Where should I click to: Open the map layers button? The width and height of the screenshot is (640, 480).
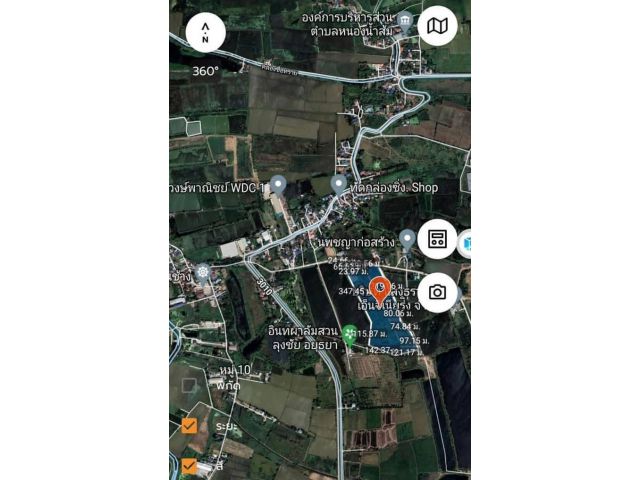(x=437, y=27)
